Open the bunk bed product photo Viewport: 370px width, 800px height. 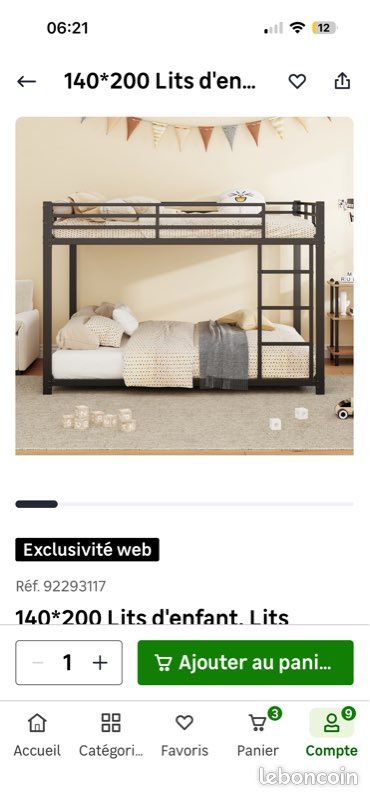(x=184, y=286)
